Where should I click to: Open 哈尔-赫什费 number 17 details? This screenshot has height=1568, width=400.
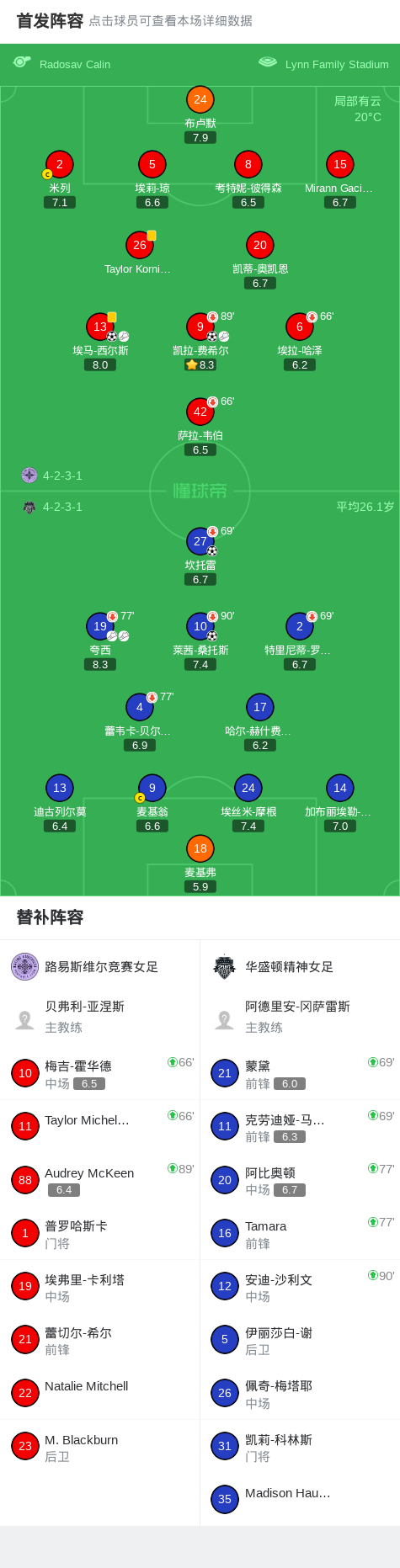(x=260, y=722)
